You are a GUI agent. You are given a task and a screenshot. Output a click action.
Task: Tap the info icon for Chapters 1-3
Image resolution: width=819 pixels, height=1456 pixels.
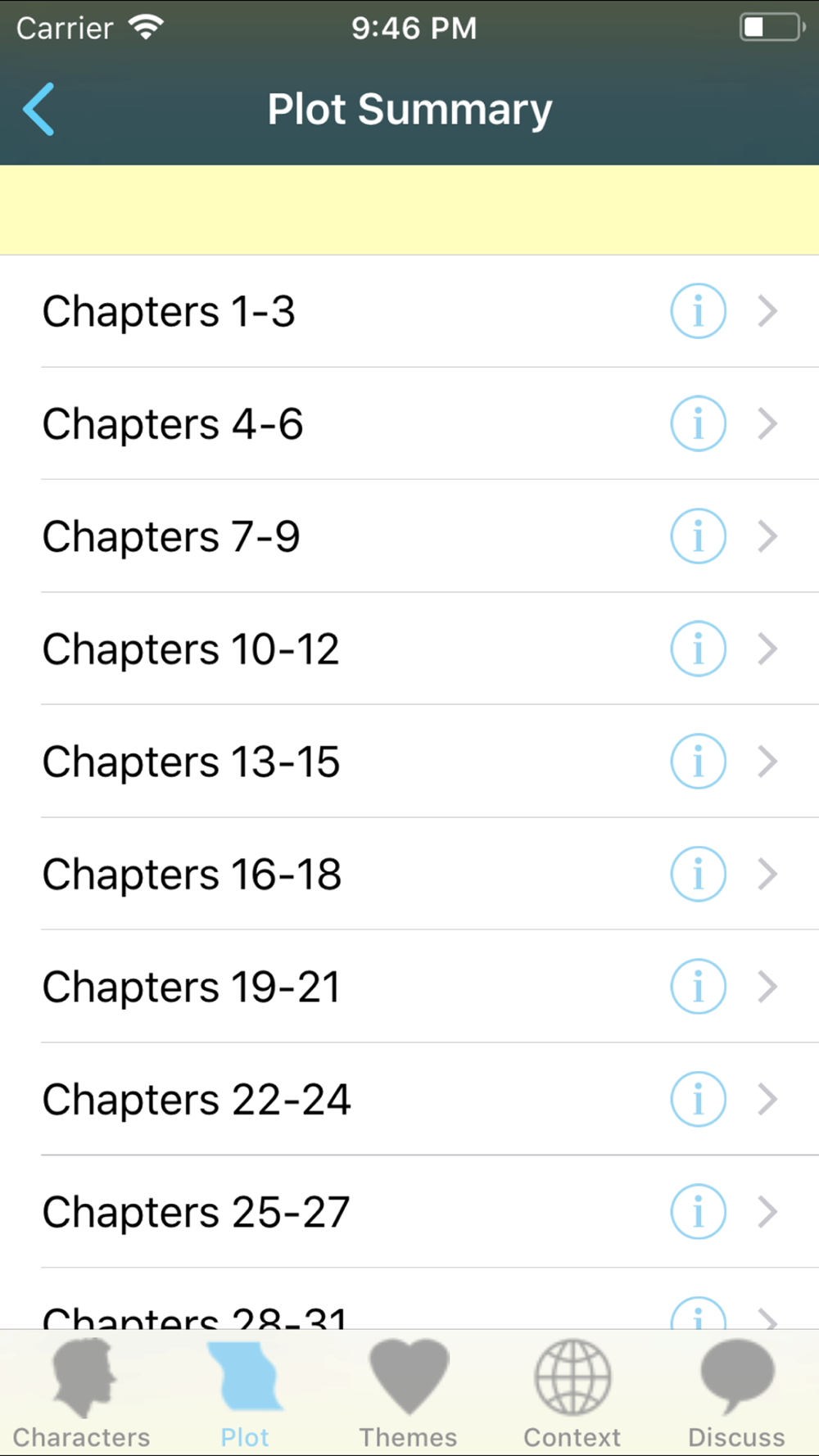tap(698, 311)
